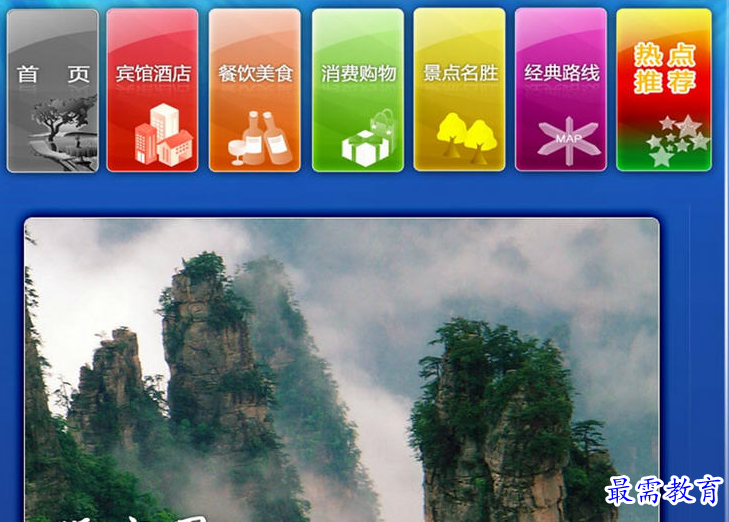Viewport: 729px width, 522px height.
Task: Select the 餐饮美食 dining tile
Action: pos(255,91)
